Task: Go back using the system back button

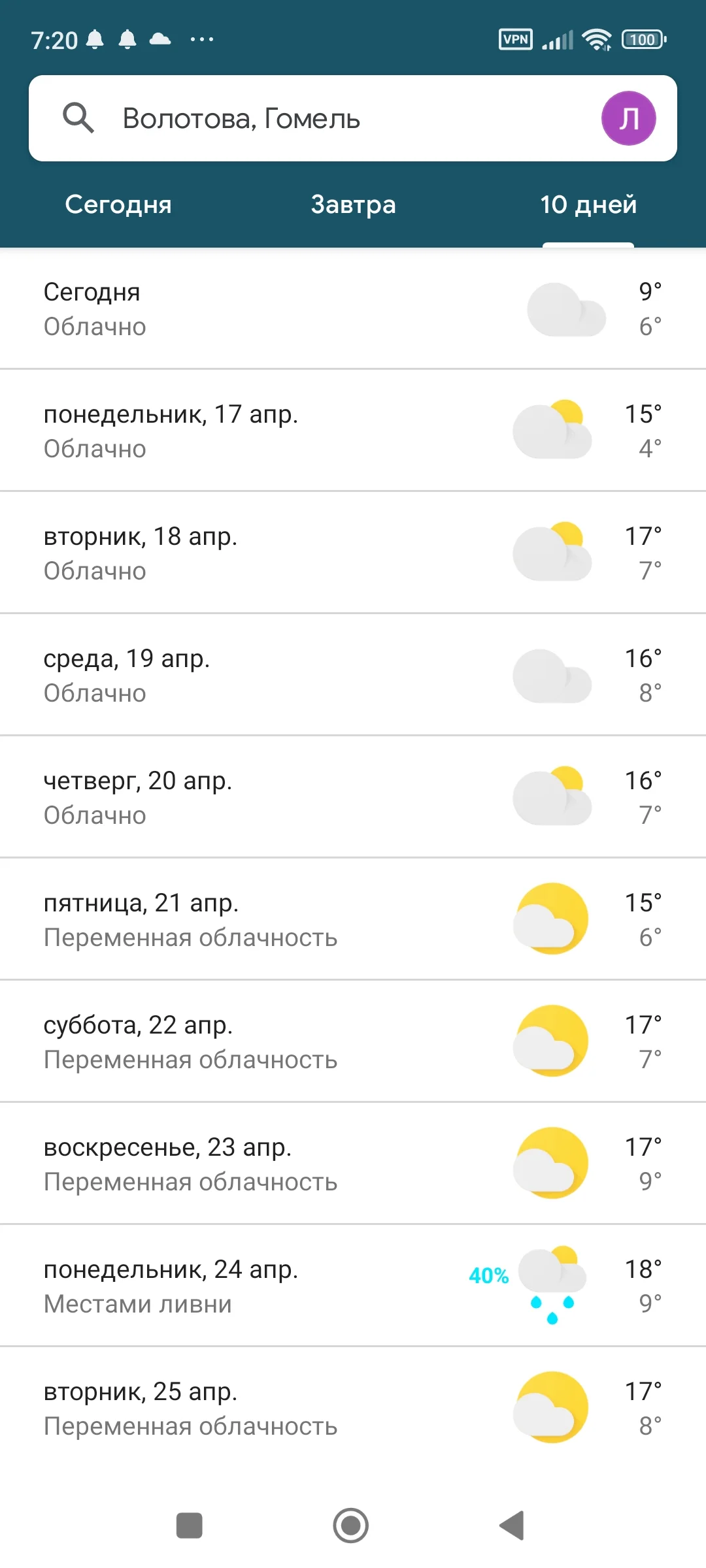Action: click(512, 1526)
